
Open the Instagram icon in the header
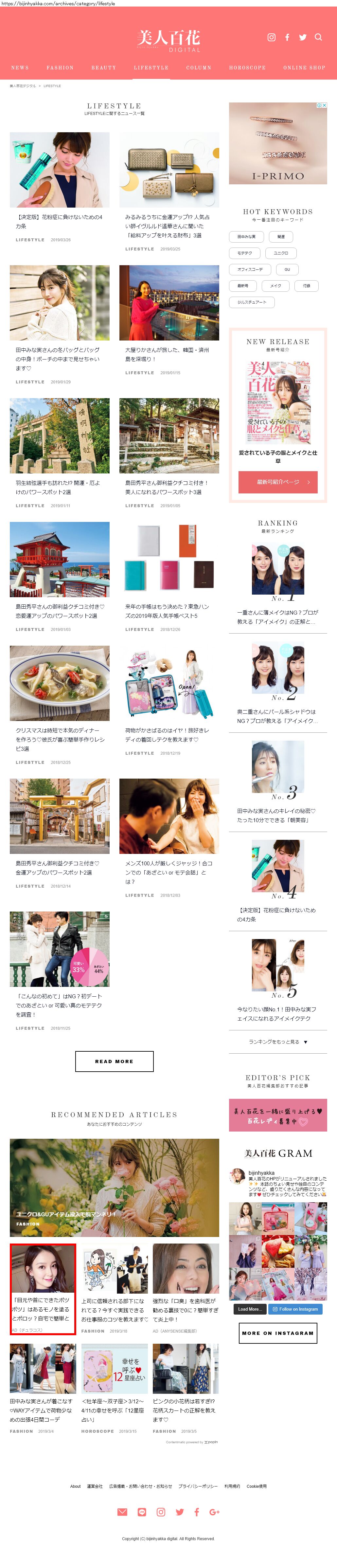click(x=271, y=37)
